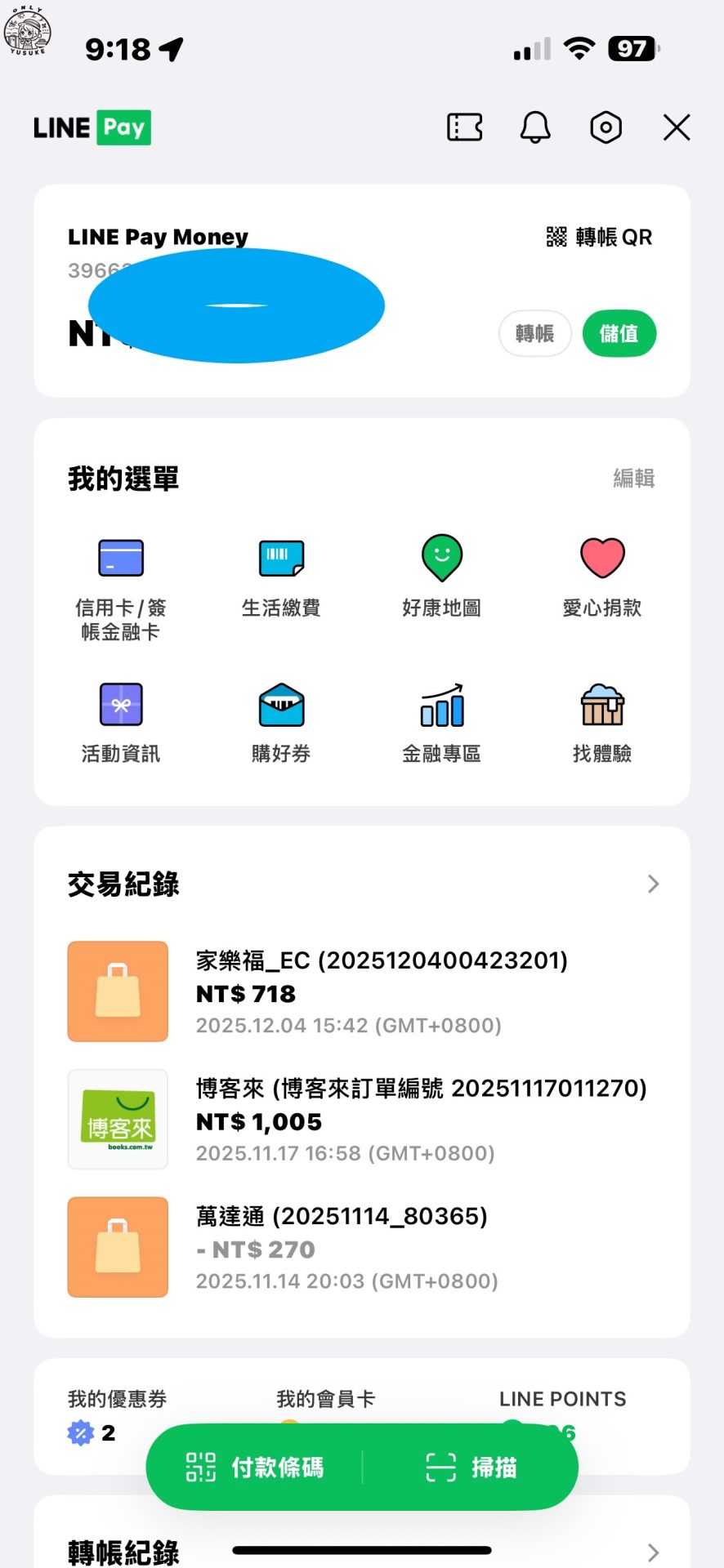Screen dimensions: 724x1568
Task: Tap the 博客來 transaction thumbnail
Action: point(117,1120)
